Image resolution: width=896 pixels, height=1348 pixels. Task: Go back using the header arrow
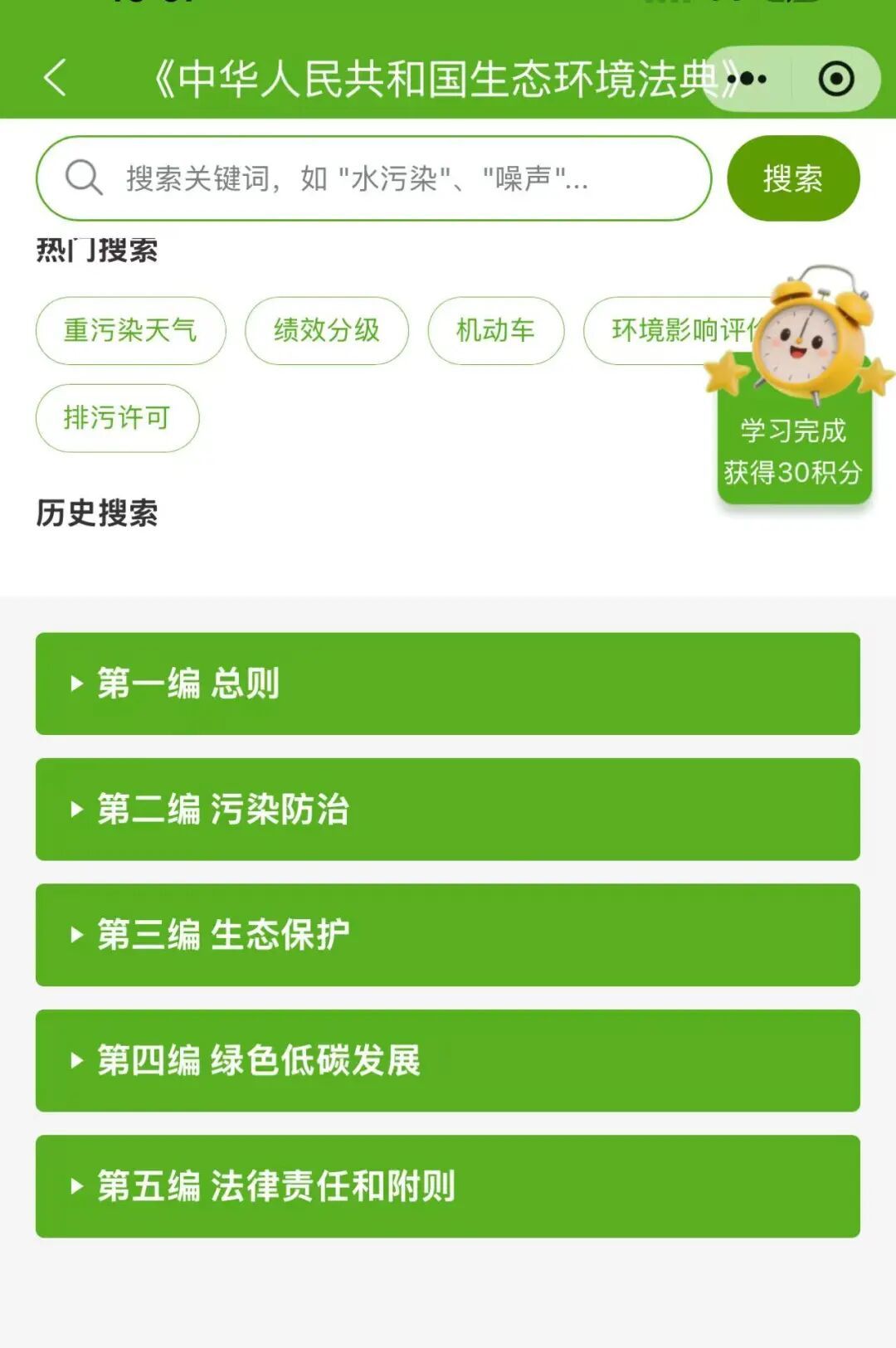55,79
